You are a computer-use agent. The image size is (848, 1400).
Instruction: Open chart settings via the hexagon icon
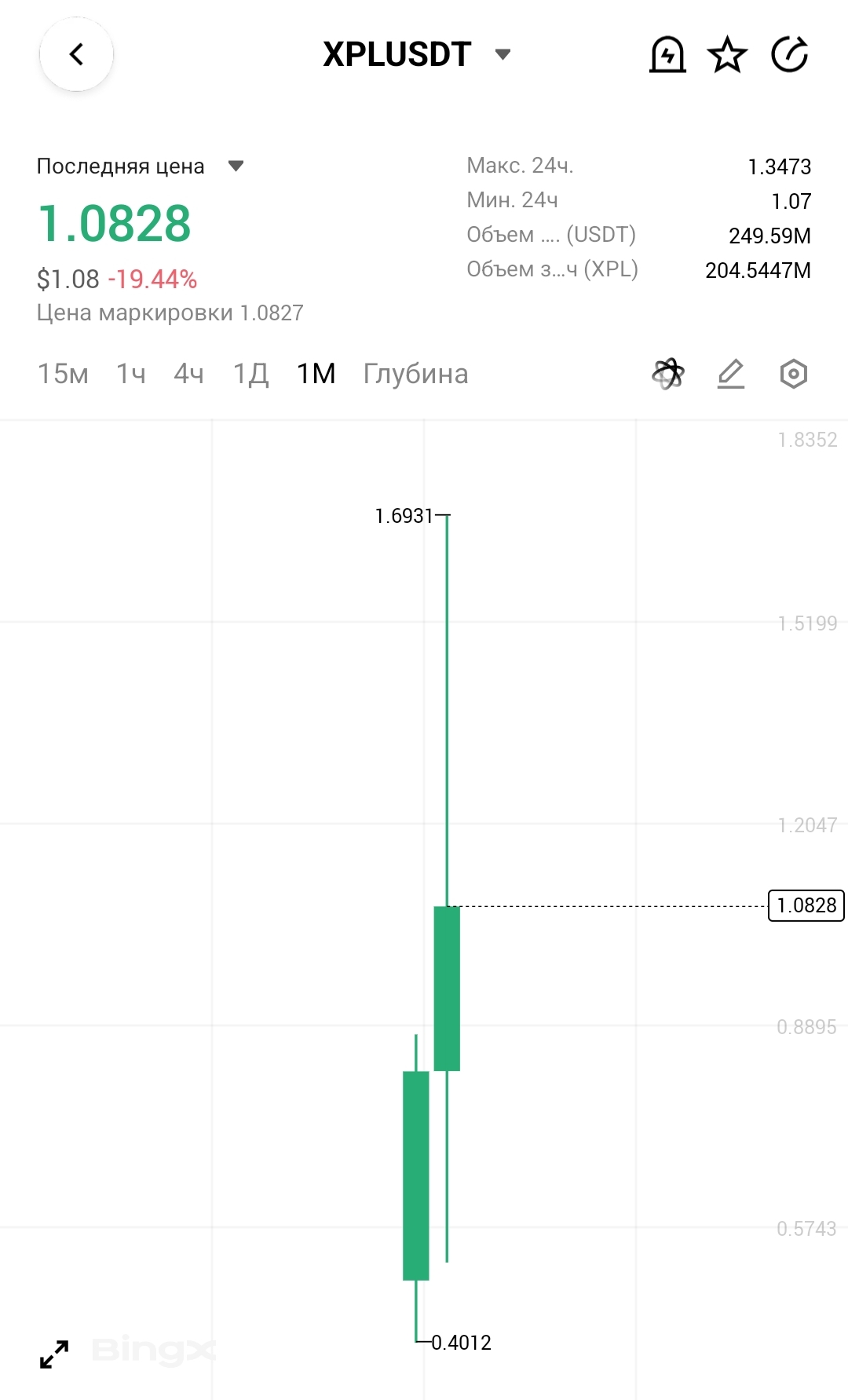pyautogui.click(x=793, y=374)
